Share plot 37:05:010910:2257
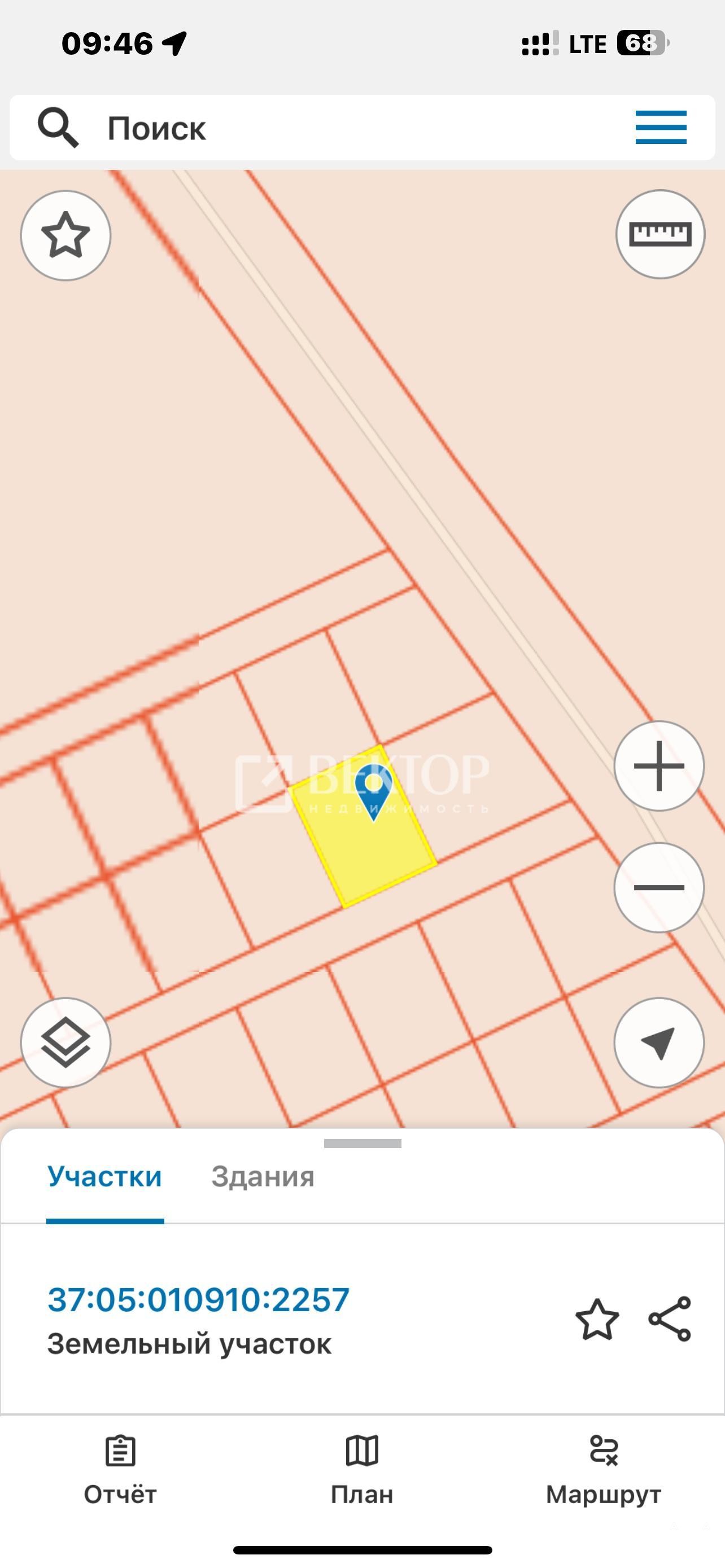 click(670, 1319)
